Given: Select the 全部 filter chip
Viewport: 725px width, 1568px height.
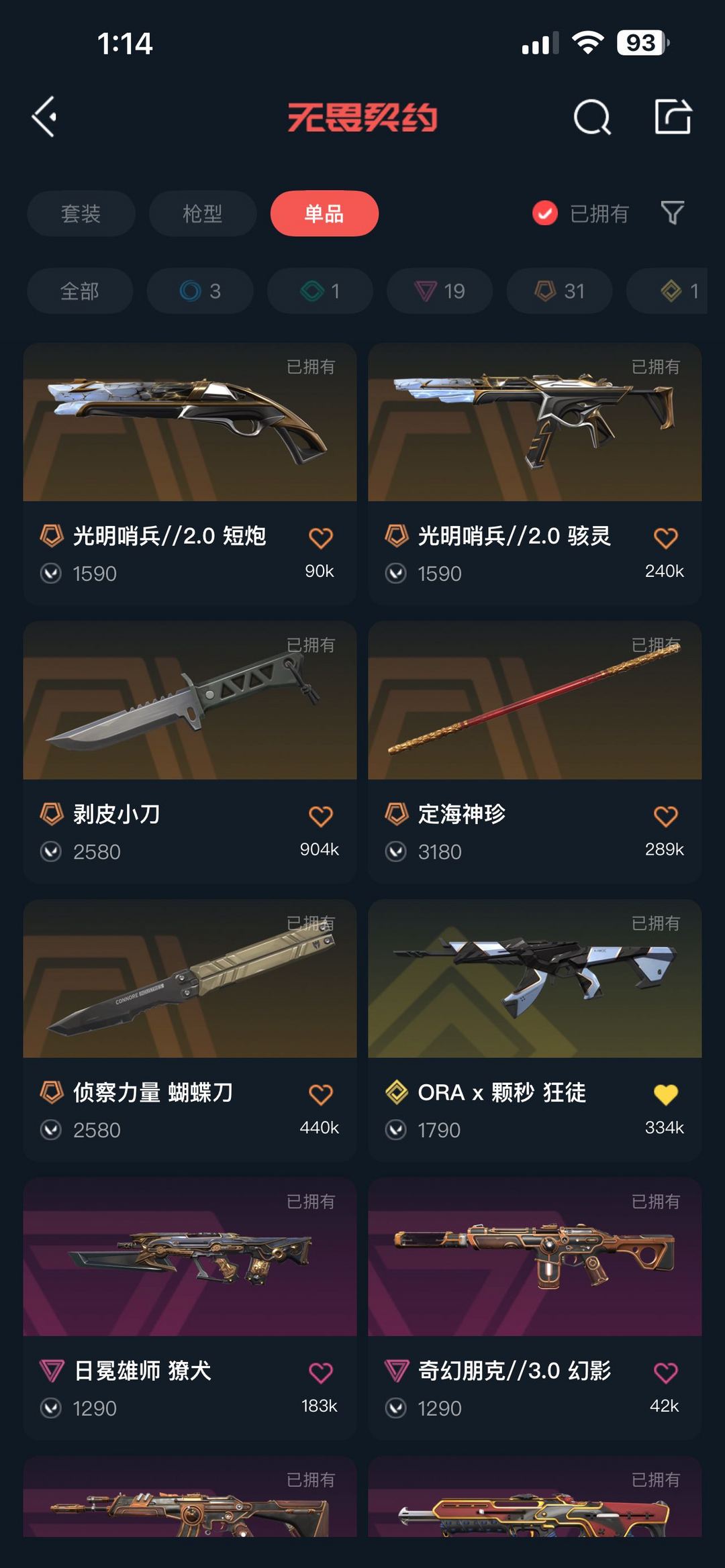Looking at the screenshot, I should pos(80,291).
